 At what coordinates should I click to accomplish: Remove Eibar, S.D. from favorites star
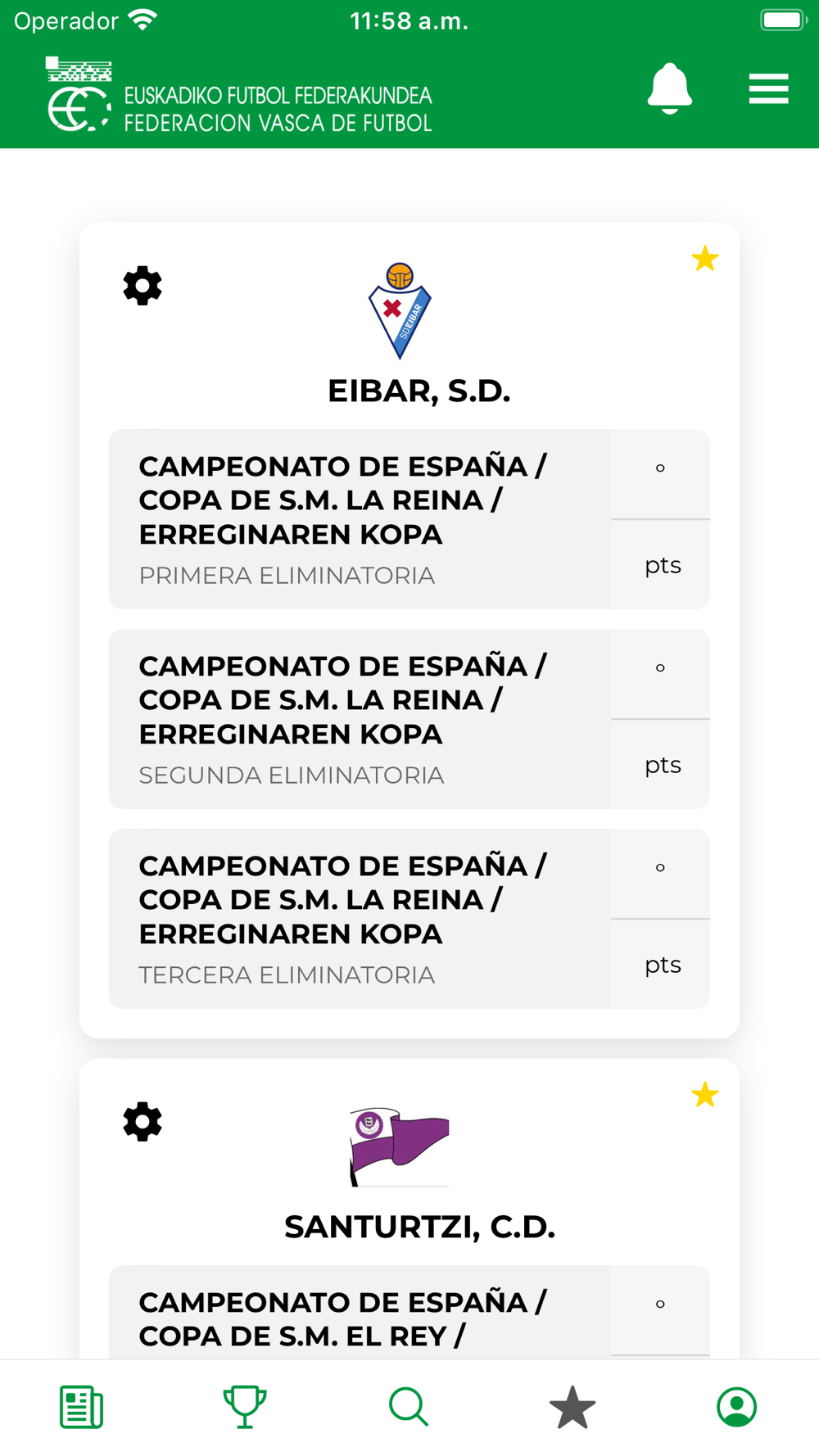pyautogui.click(x=704, y=259)
